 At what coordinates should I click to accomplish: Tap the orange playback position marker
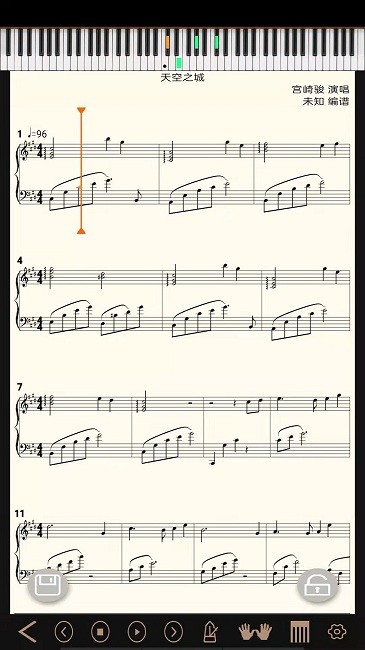click(x=81, y=170)
